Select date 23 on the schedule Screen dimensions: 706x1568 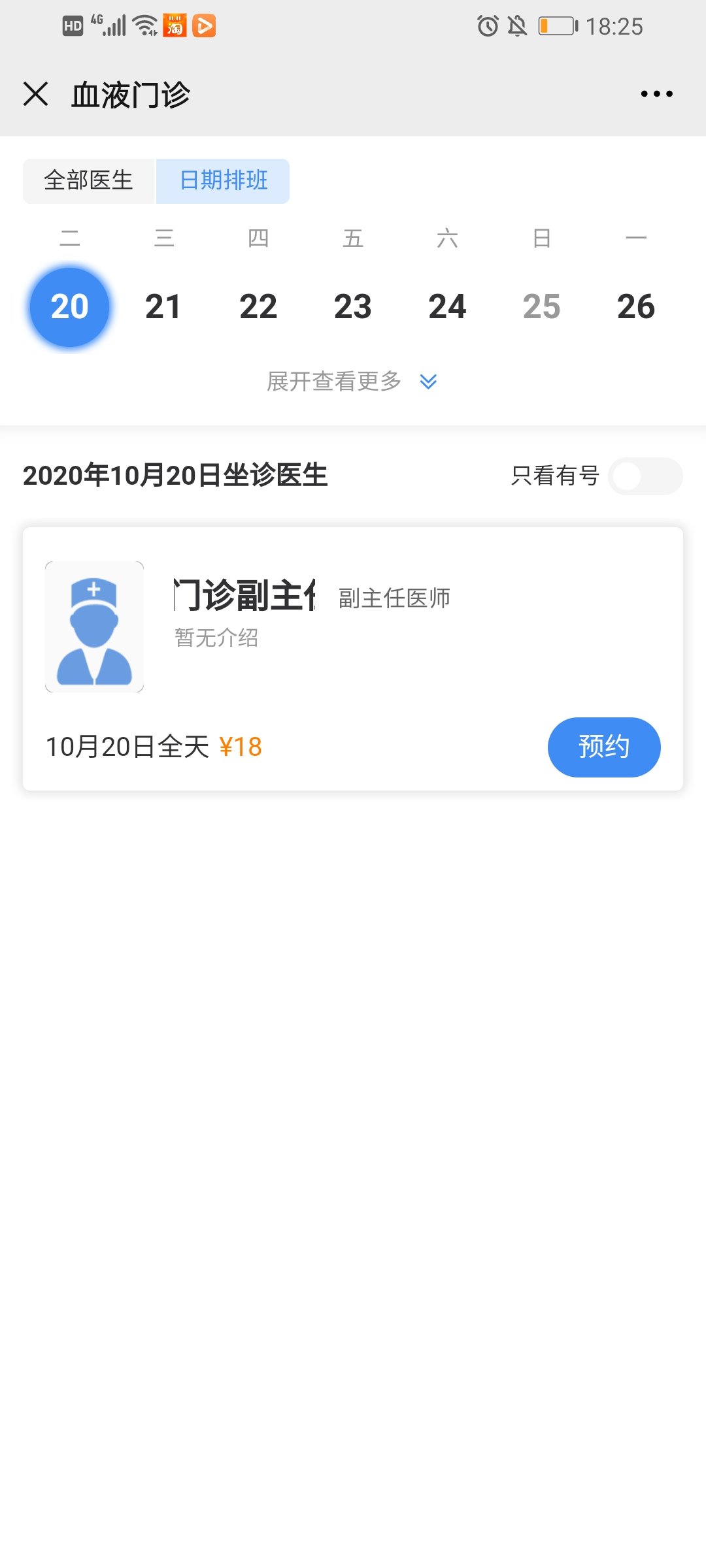point(353,306)
